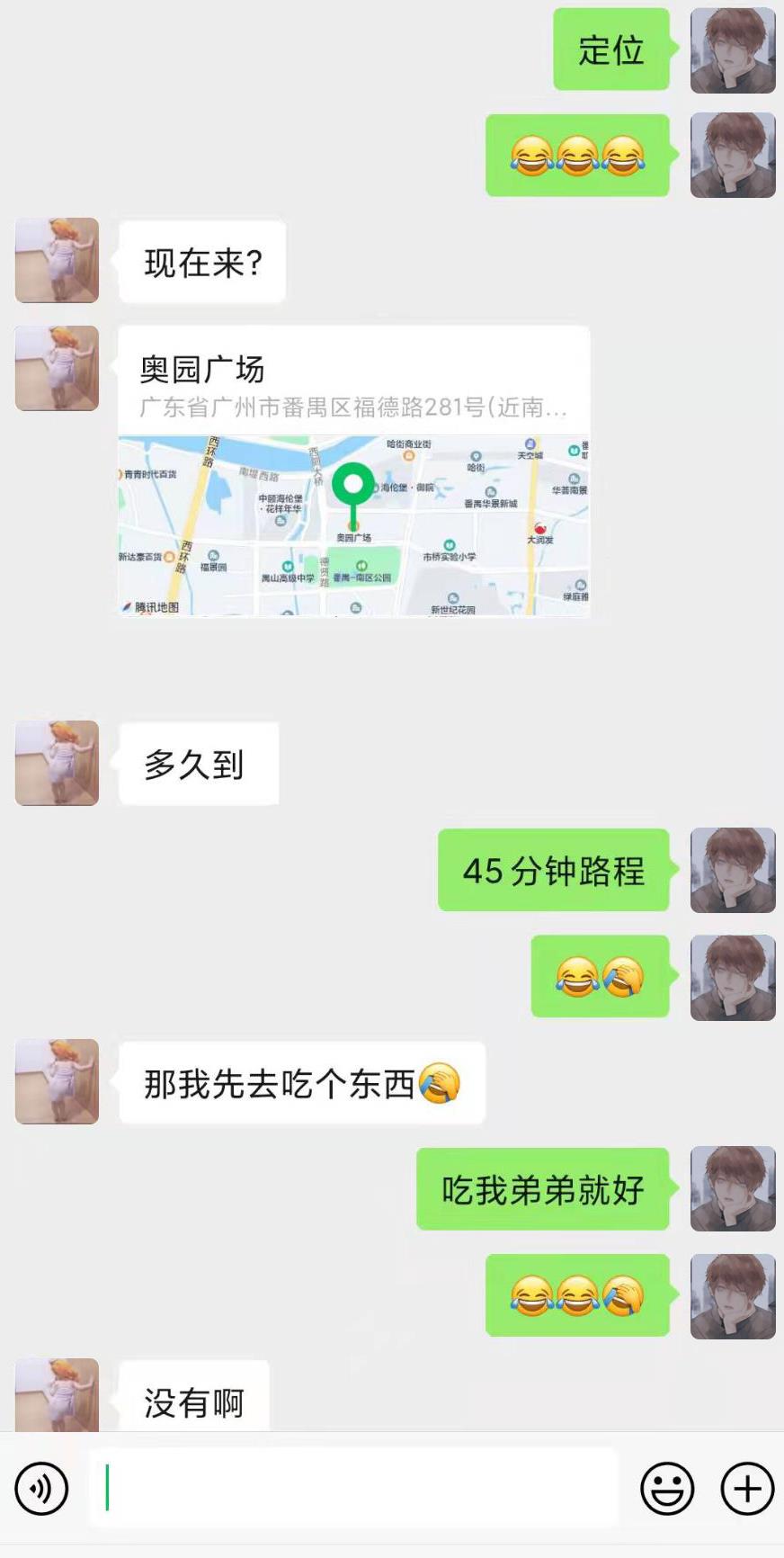
Task: Tap your own avatar beside 定位
Action: click(732, 50)
